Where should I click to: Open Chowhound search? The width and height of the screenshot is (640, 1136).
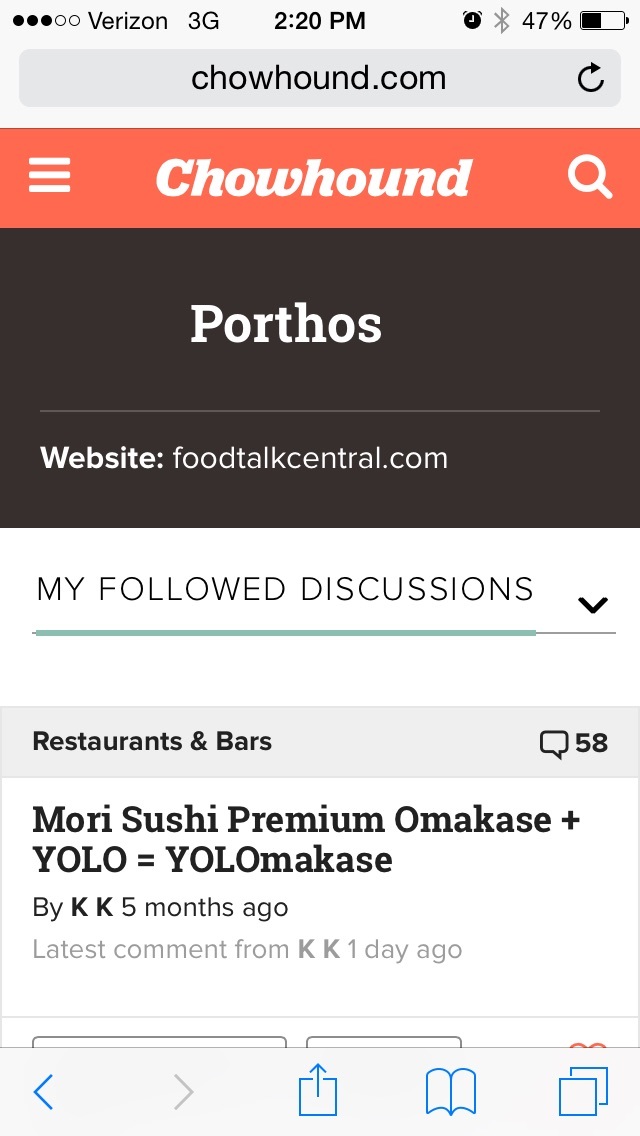(x=590, y=178)
